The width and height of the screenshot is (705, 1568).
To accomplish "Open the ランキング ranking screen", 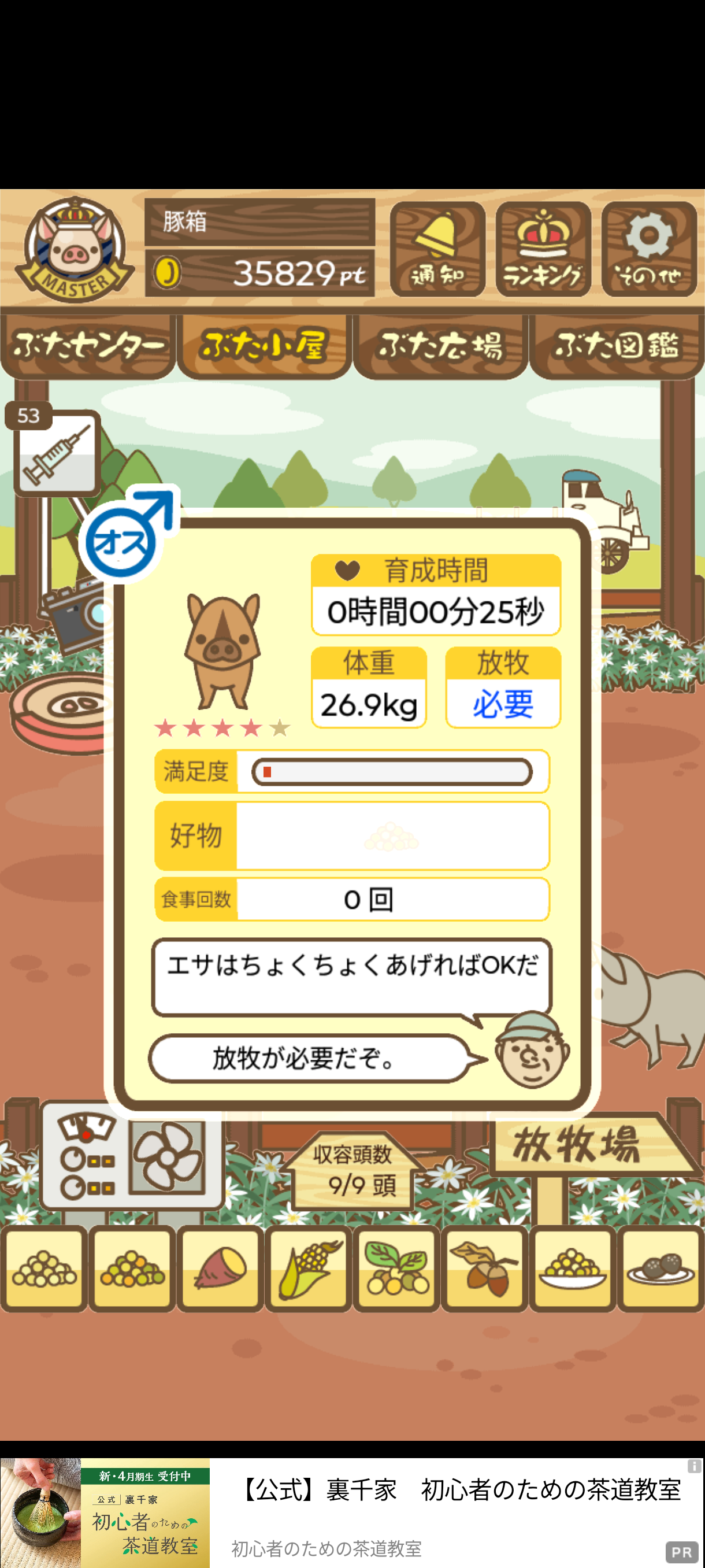I will pyautogui.click(x=543, y=249).
